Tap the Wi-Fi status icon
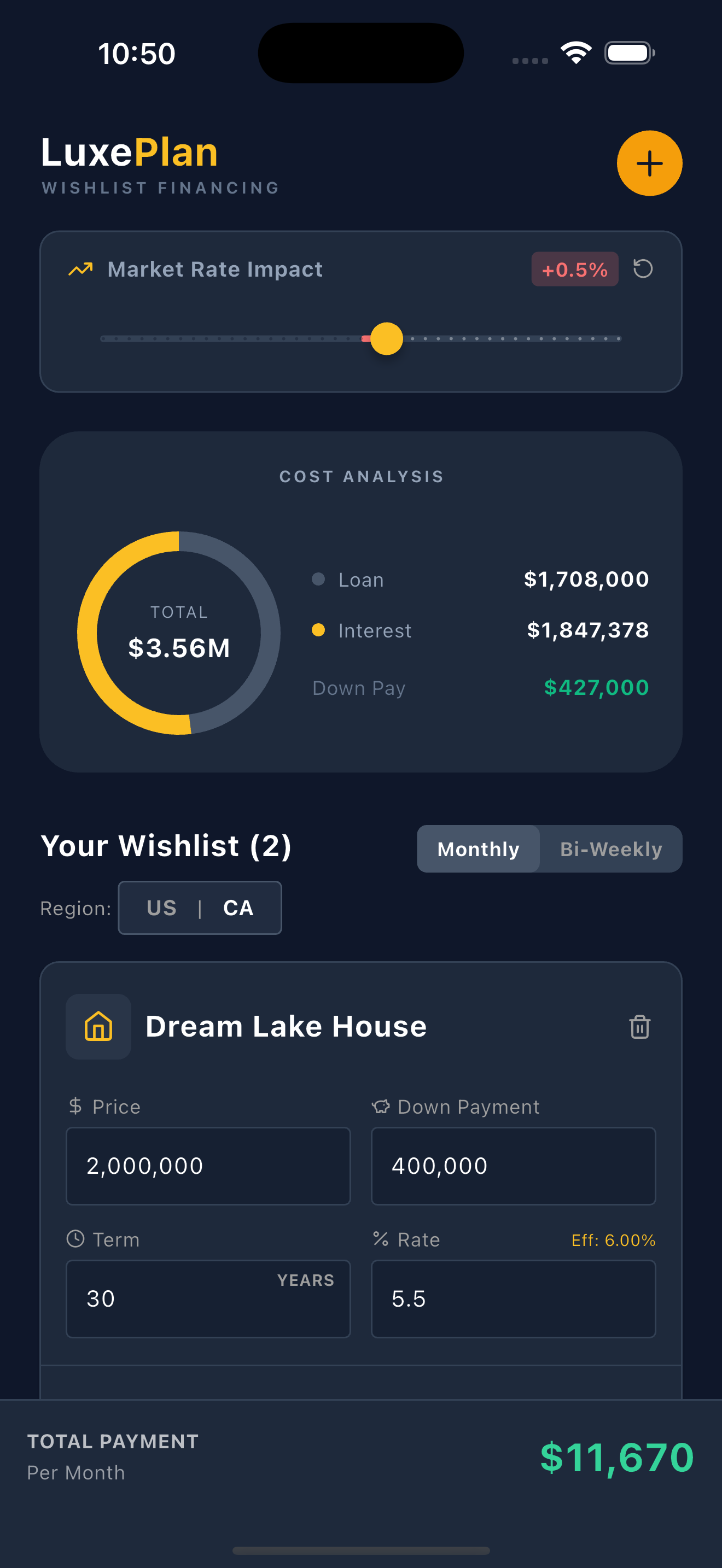Image resolution: width=722 pixels, height=1568 pixels. (575, 52)
